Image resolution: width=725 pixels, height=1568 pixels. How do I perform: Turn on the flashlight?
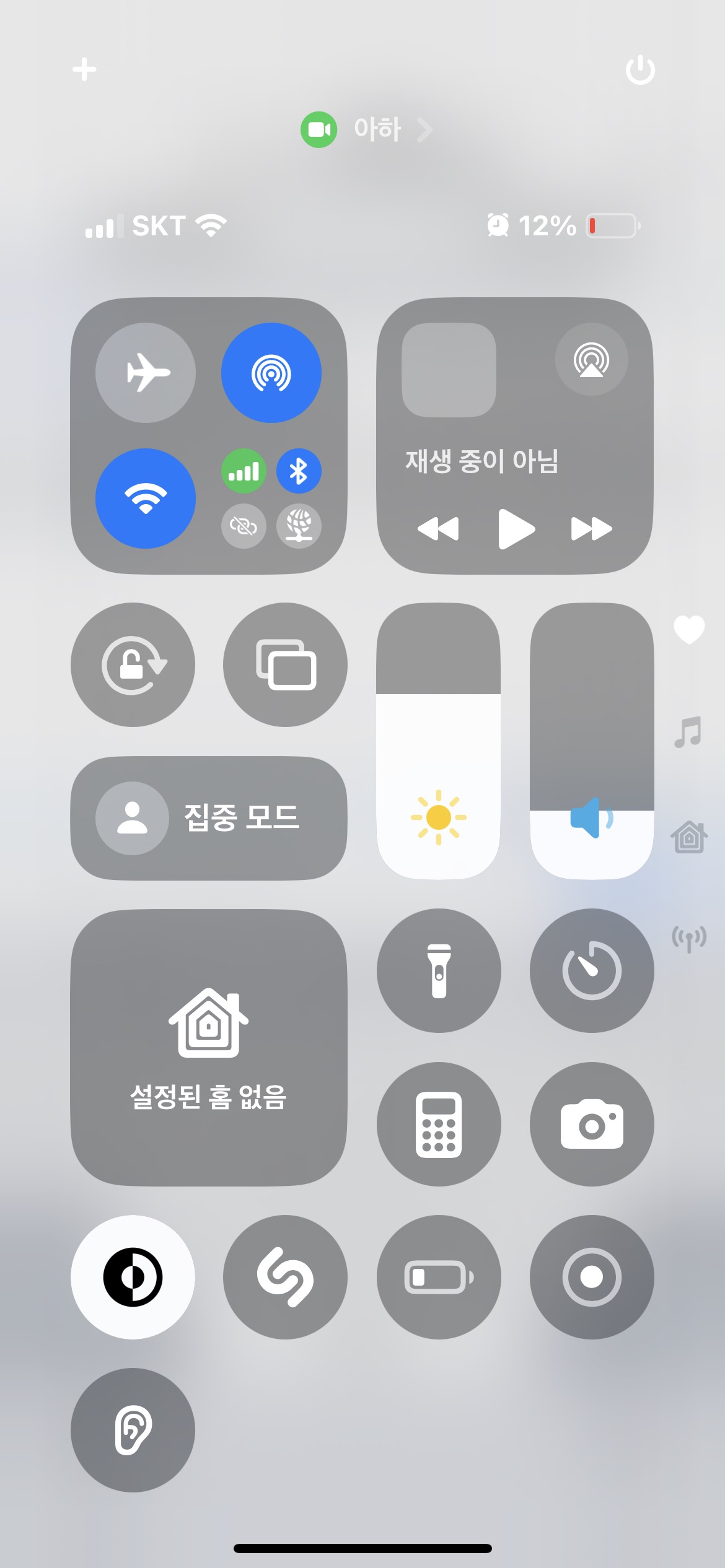[439, 970]
